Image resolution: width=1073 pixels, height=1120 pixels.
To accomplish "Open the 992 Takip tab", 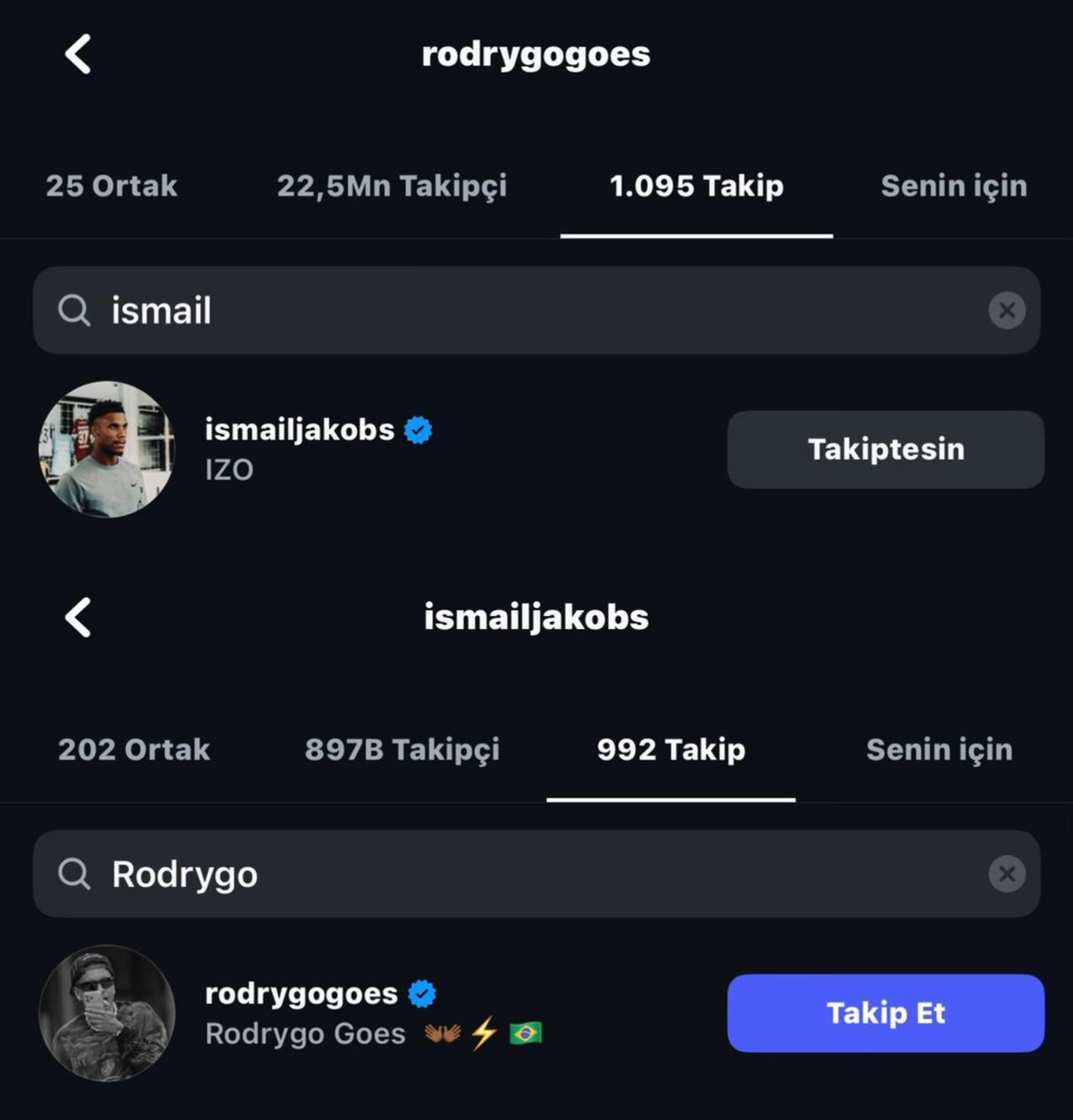I will pyautogui.click(x=671, y=750).
